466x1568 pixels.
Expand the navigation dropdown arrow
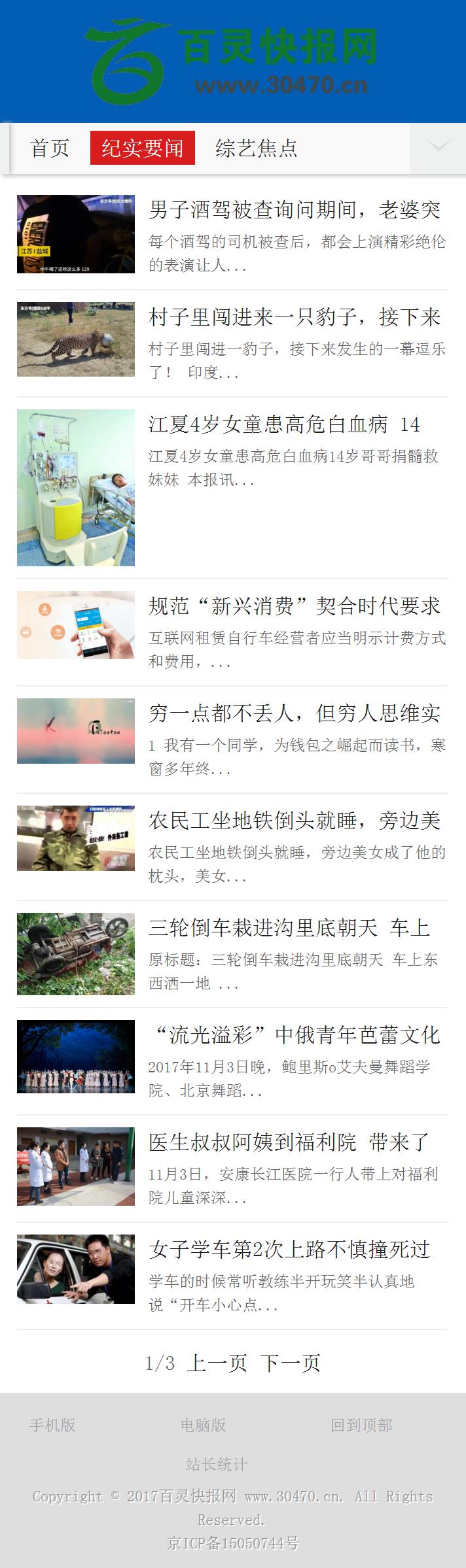click(437, 146)
